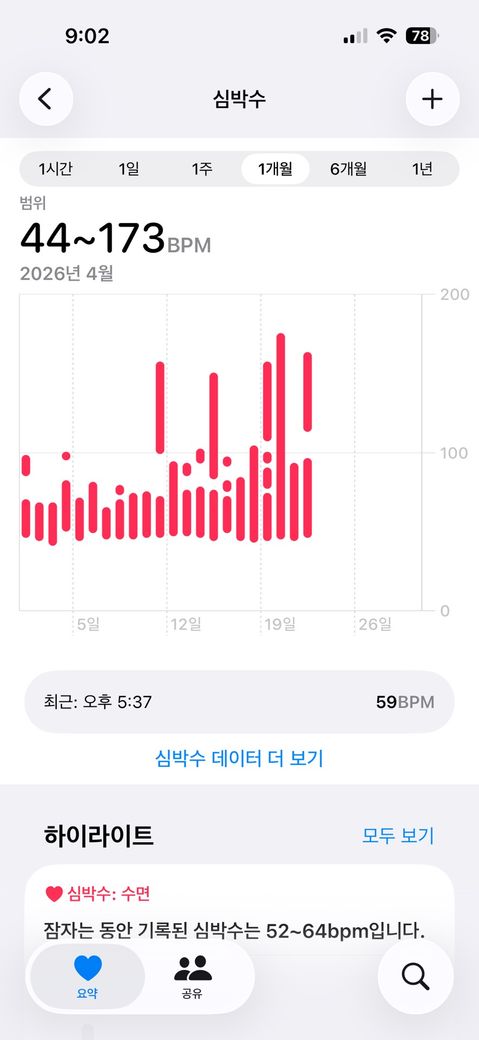Switch chart range to 1년
This screenshot has height=1040, width=479.
pos(422,169)
